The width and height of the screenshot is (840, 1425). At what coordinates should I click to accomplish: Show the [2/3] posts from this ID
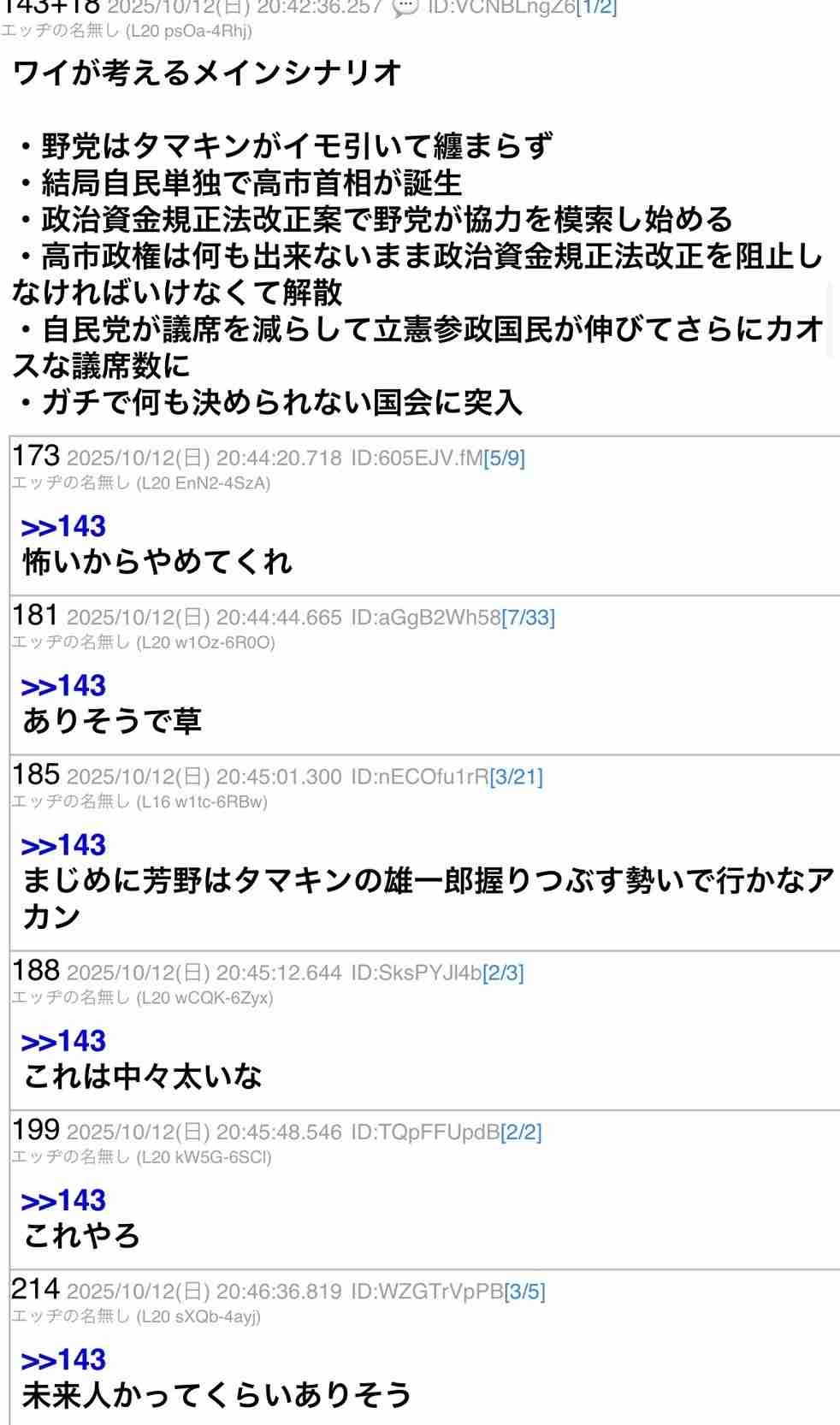503,973
